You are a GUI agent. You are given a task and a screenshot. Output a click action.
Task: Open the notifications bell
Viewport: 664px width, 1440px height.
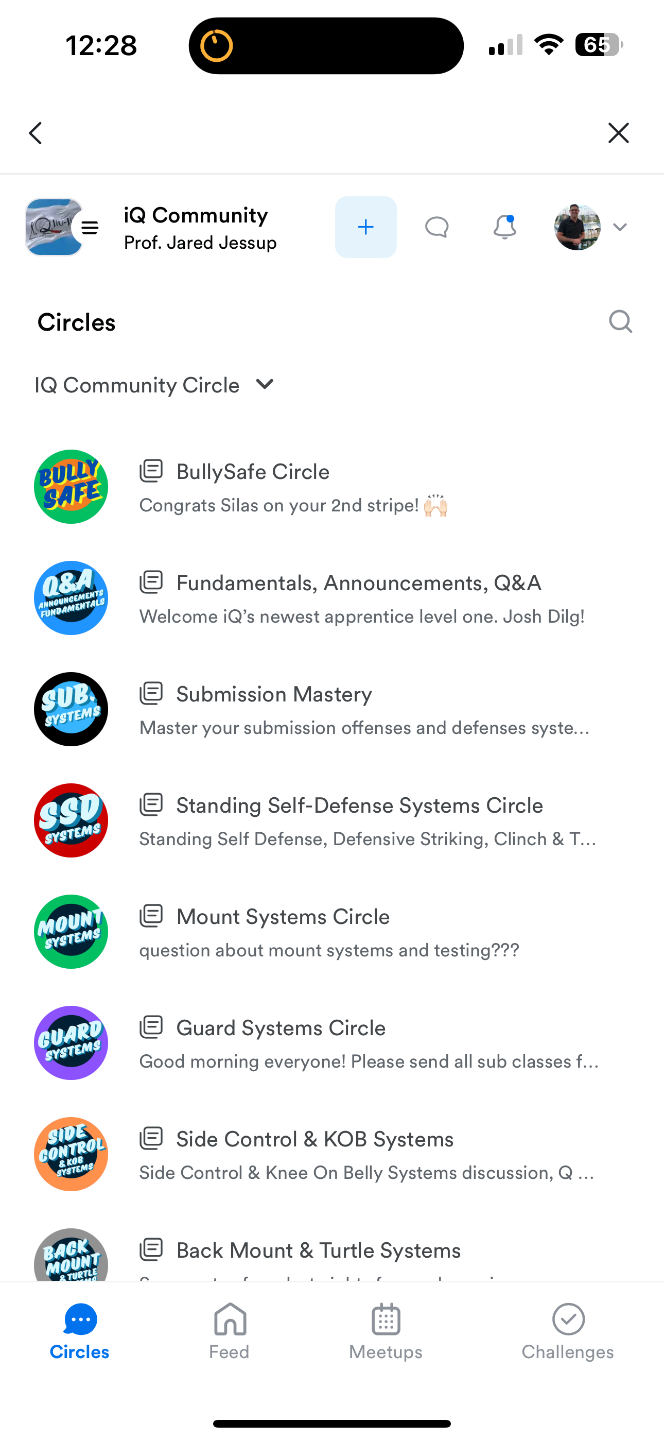tap(505, 227)
